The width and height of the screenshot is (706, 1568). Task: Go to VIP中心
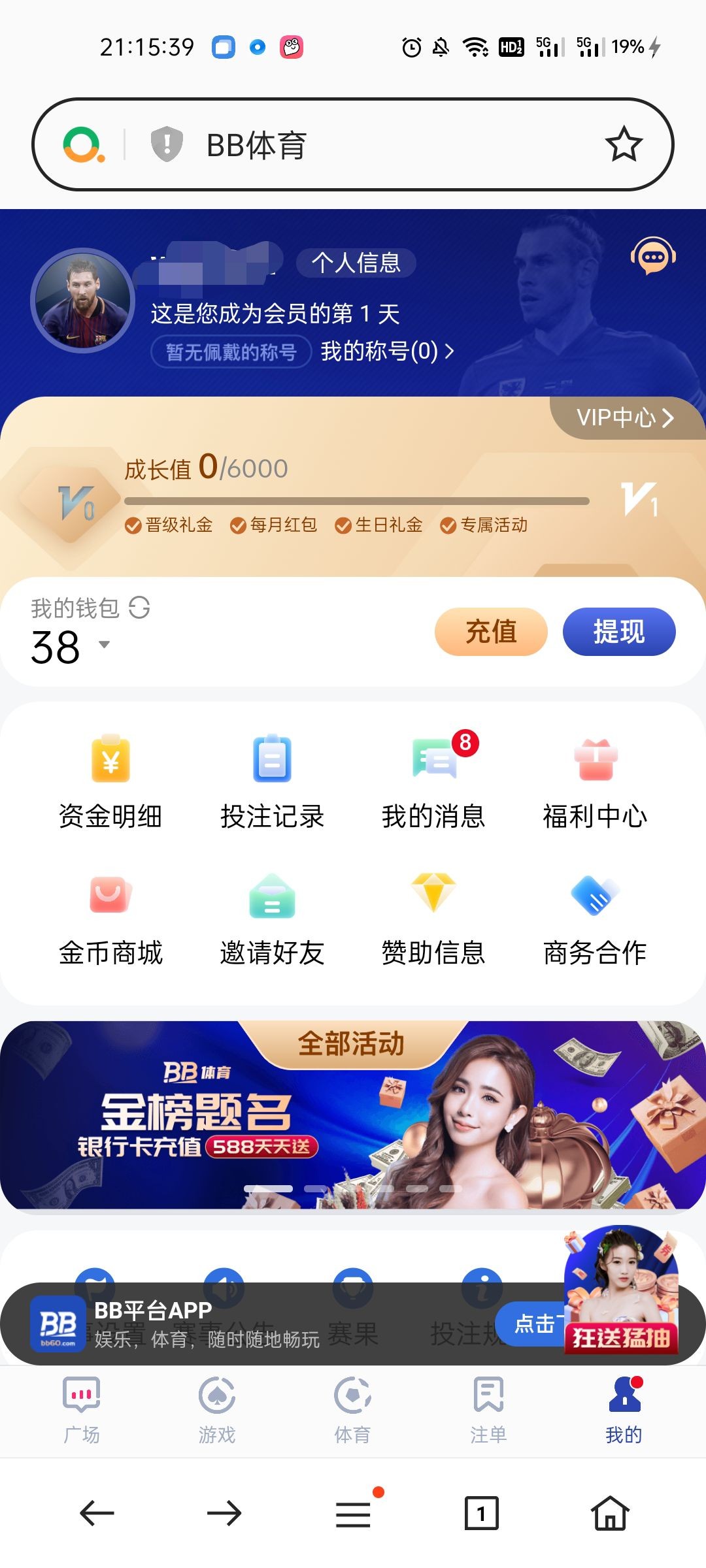[x=624, y=417]
